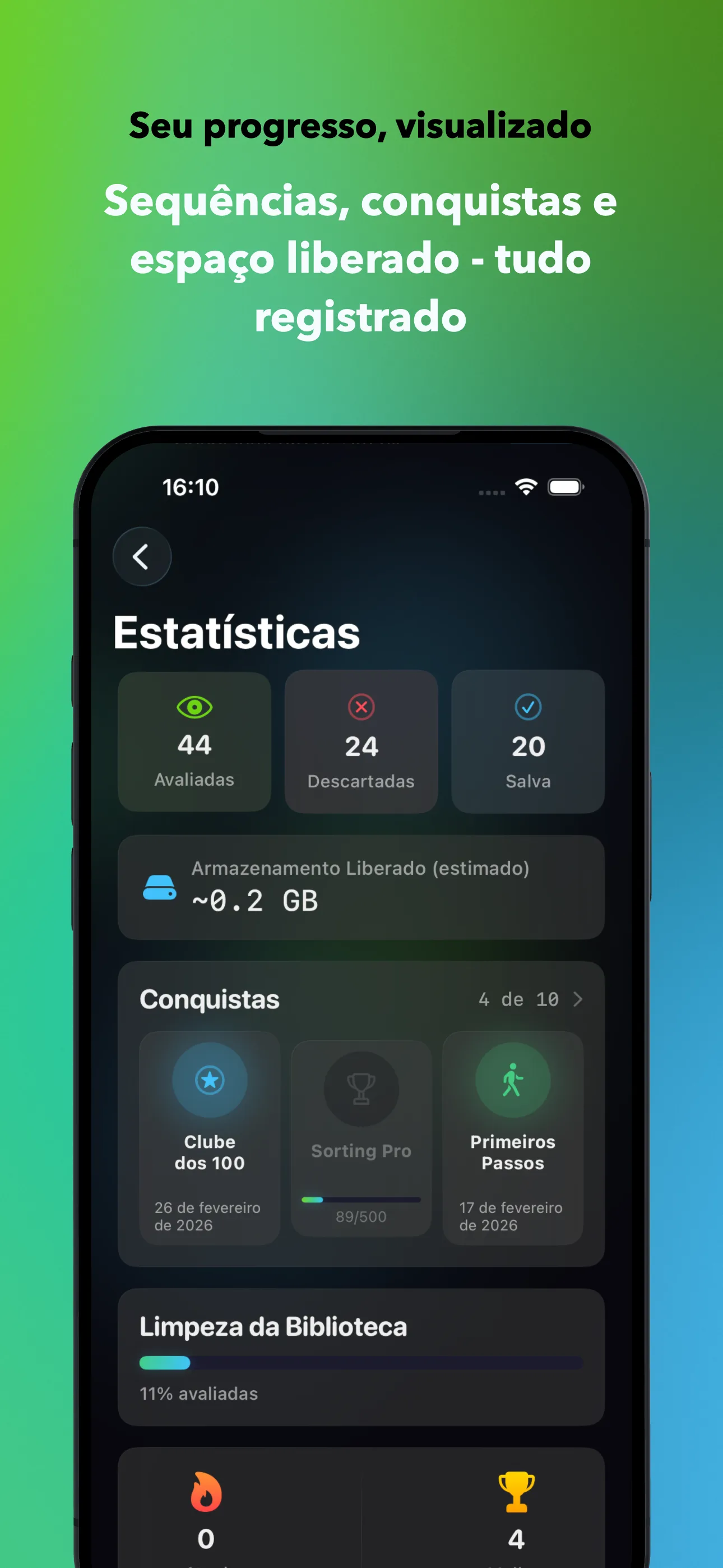
Task: Select the eye icon above Avaliadas count
Action: pos(193,707)
